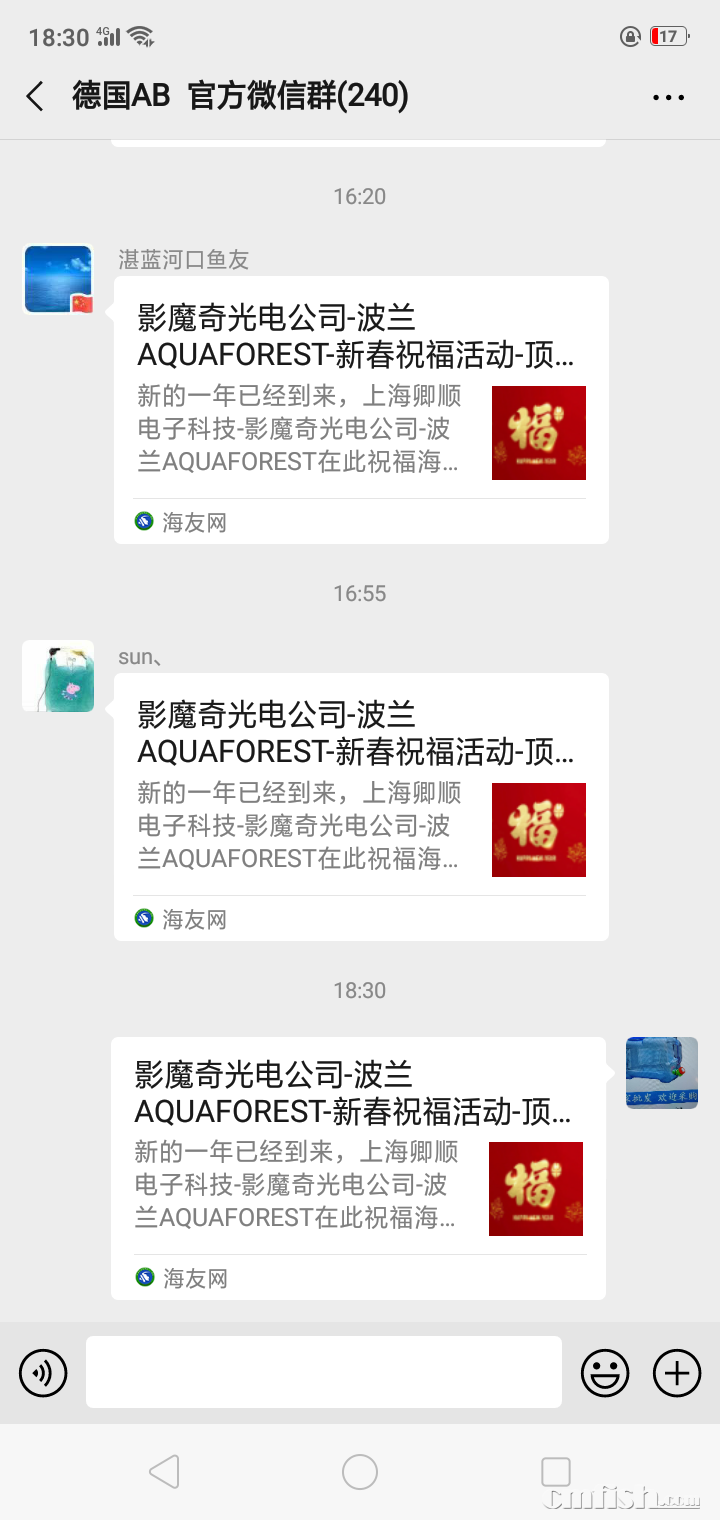The height and width of the screenshot is (1520, 720).
Task: Open the emoji picker
Action: (604, 1372)
